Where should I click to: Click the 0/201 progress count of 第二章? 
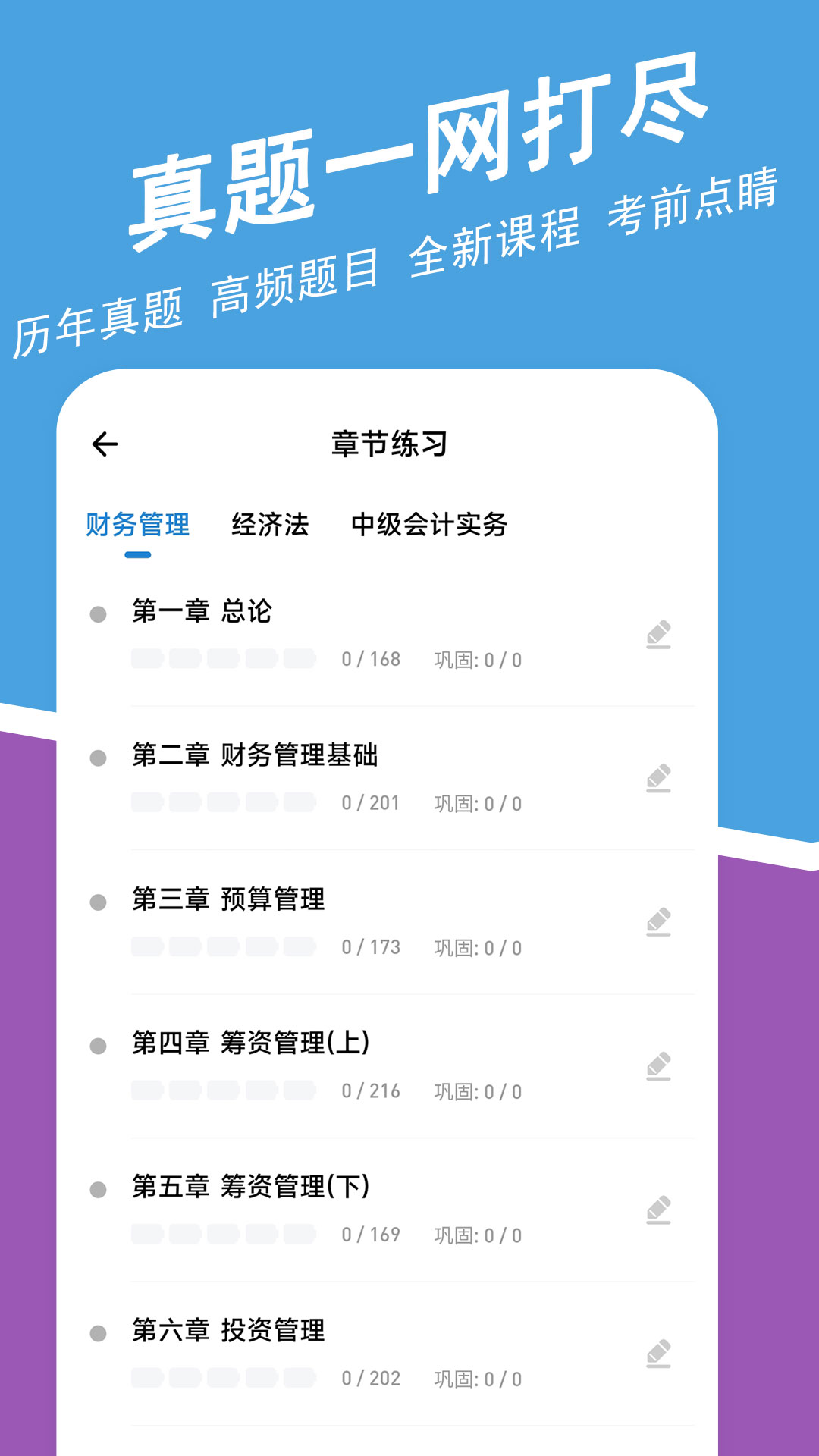[372, 802]
